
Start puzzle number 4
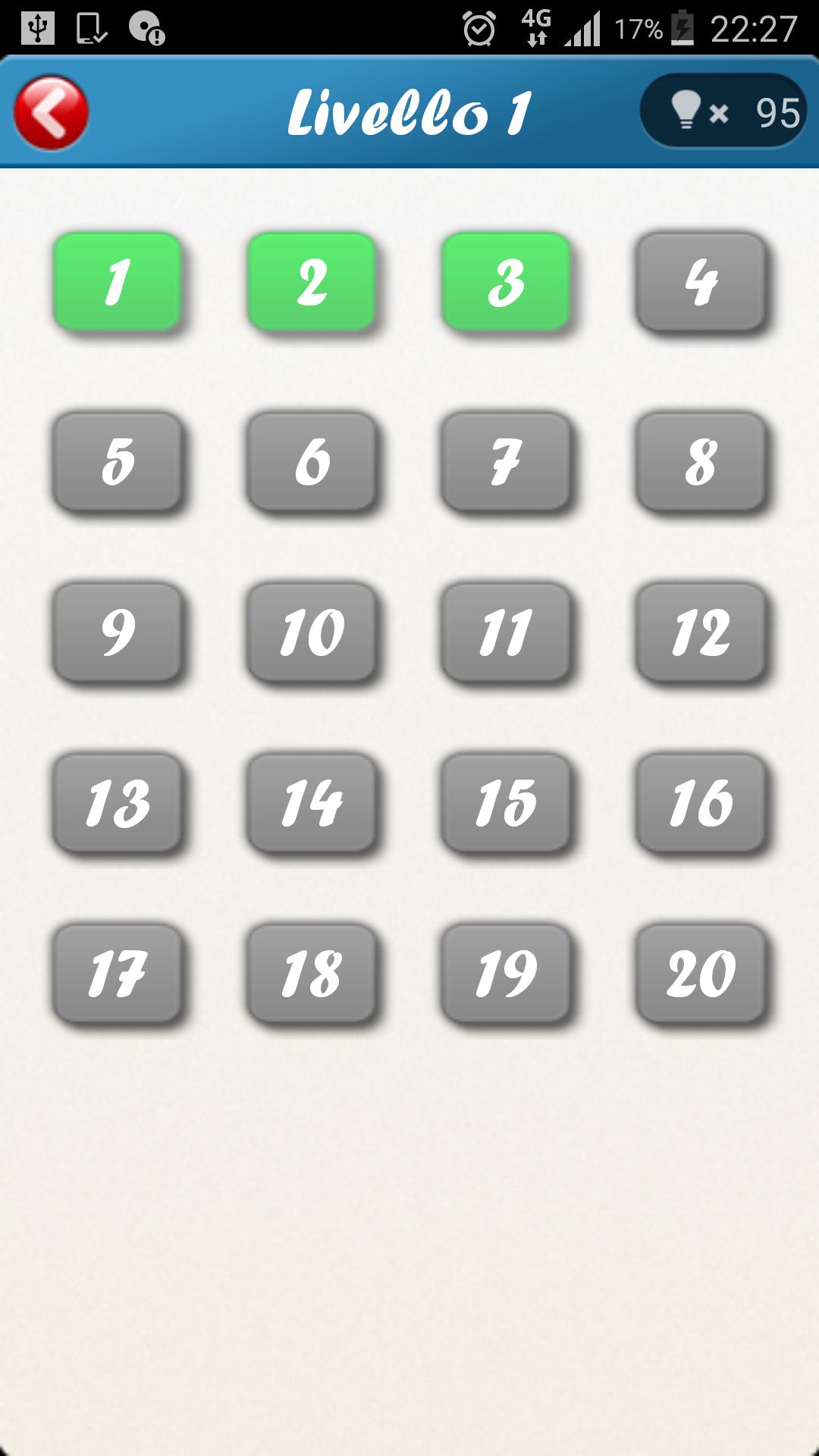click(701, 282)
